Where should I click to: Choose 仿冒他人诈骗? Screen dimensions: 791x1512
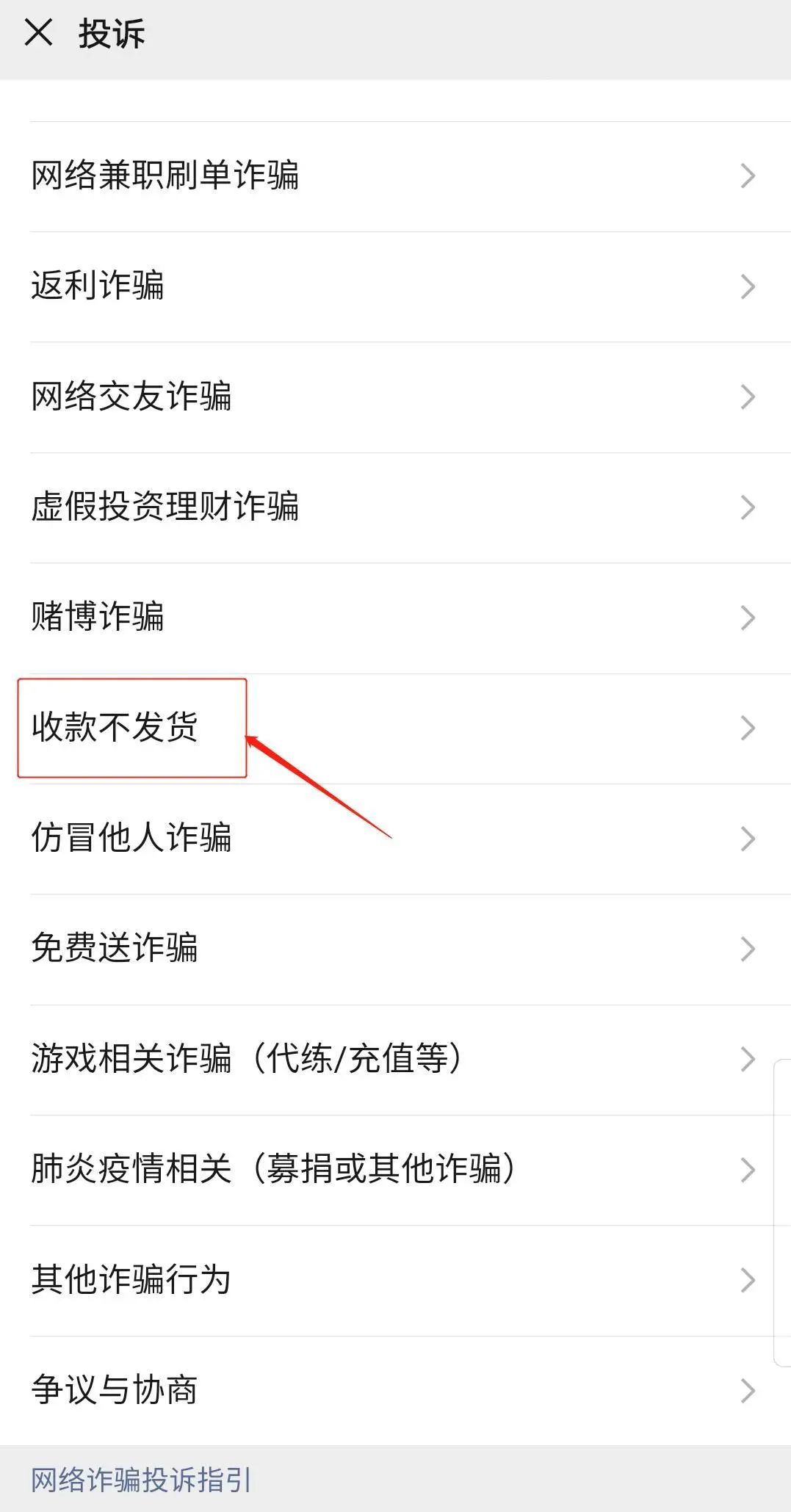pos(395,839)
